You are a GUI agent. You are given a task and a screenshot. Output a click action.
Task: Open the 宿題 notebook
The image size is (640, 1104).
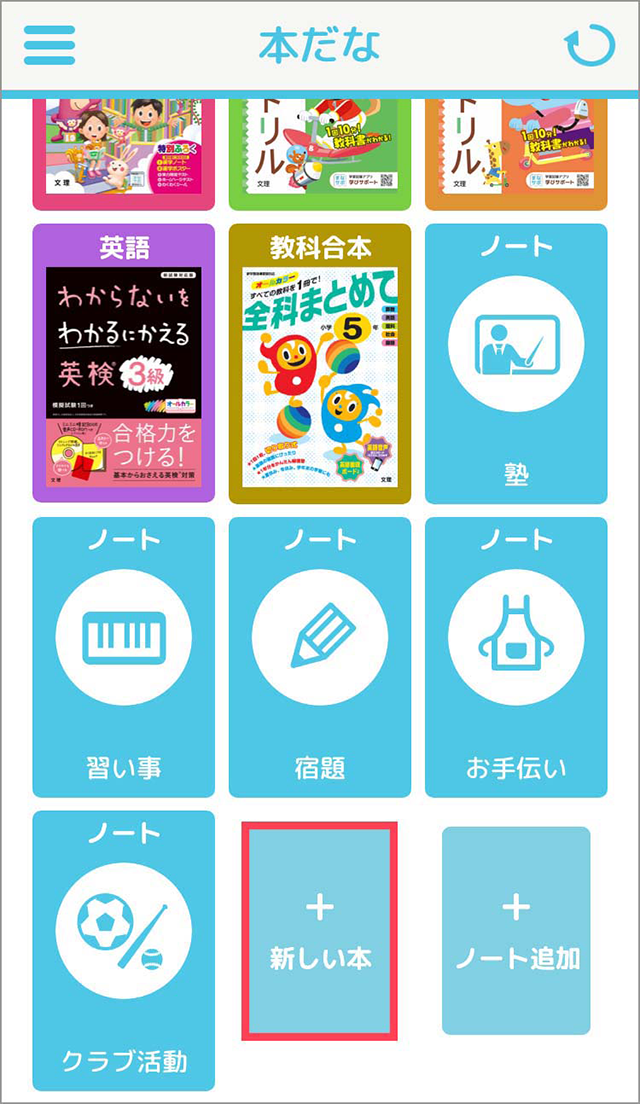point(320,658)
